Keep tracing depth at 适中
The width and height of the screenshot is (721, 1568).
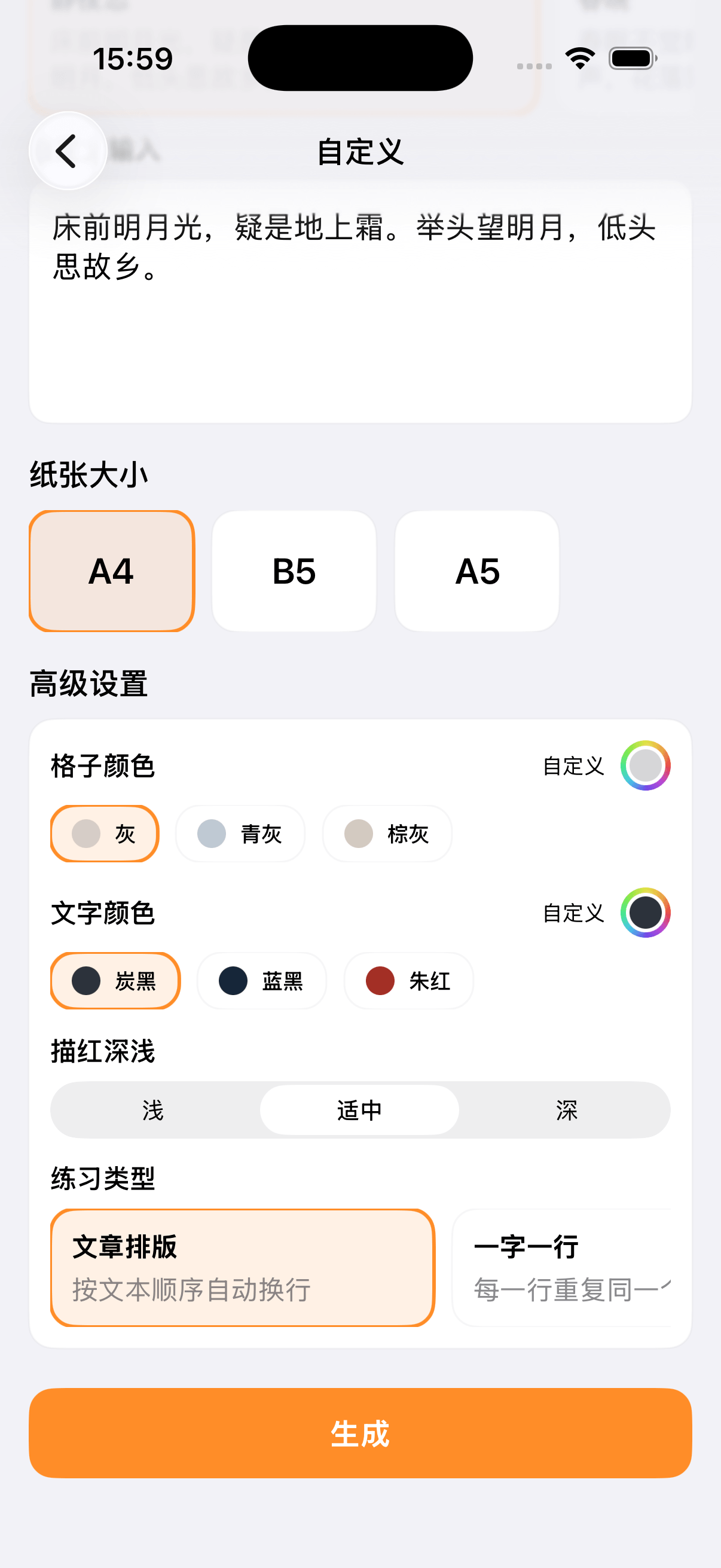(360, 1110)
